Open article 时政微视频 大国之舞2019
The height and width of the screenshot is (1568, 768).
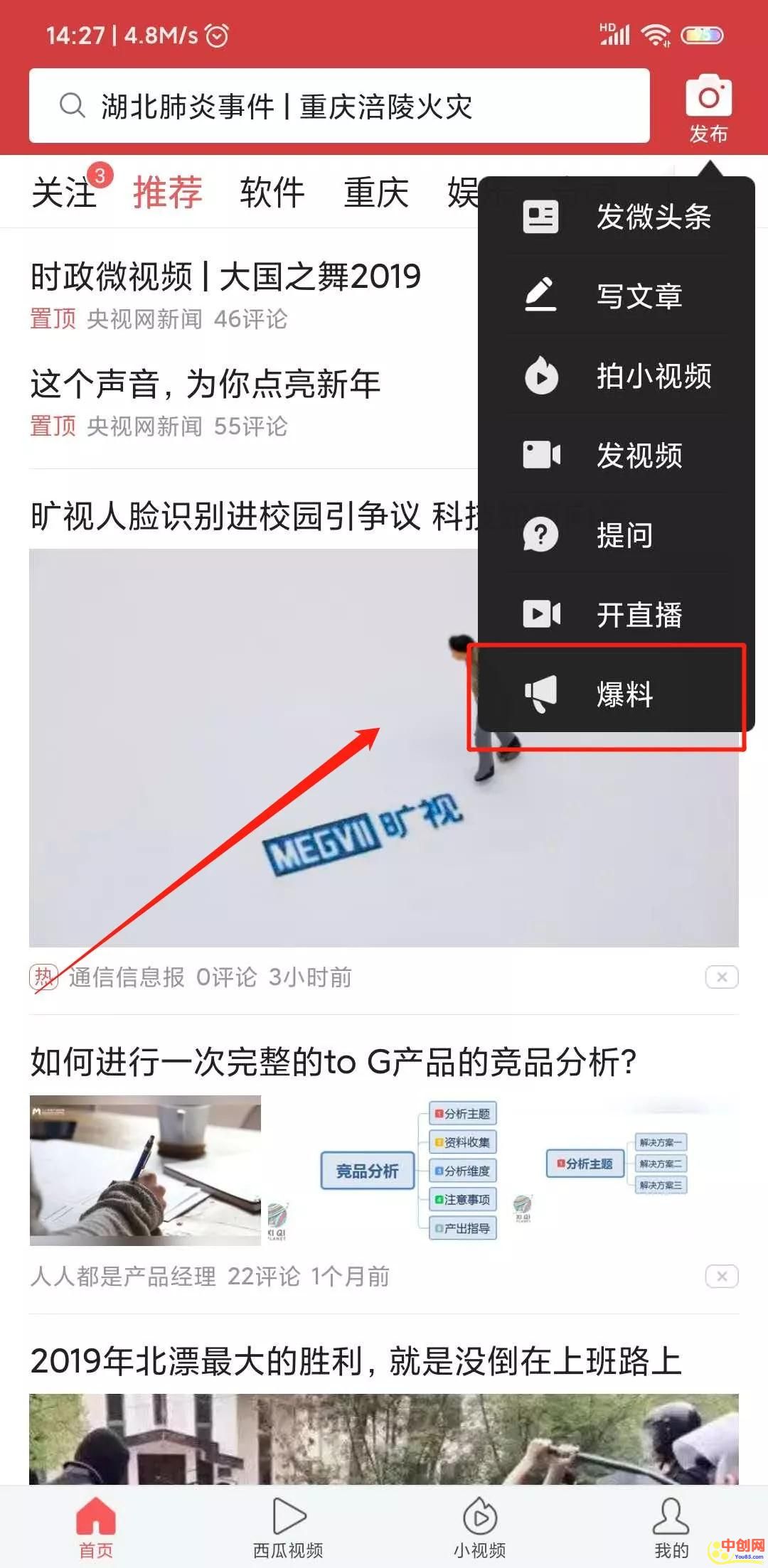coord(226,276)
